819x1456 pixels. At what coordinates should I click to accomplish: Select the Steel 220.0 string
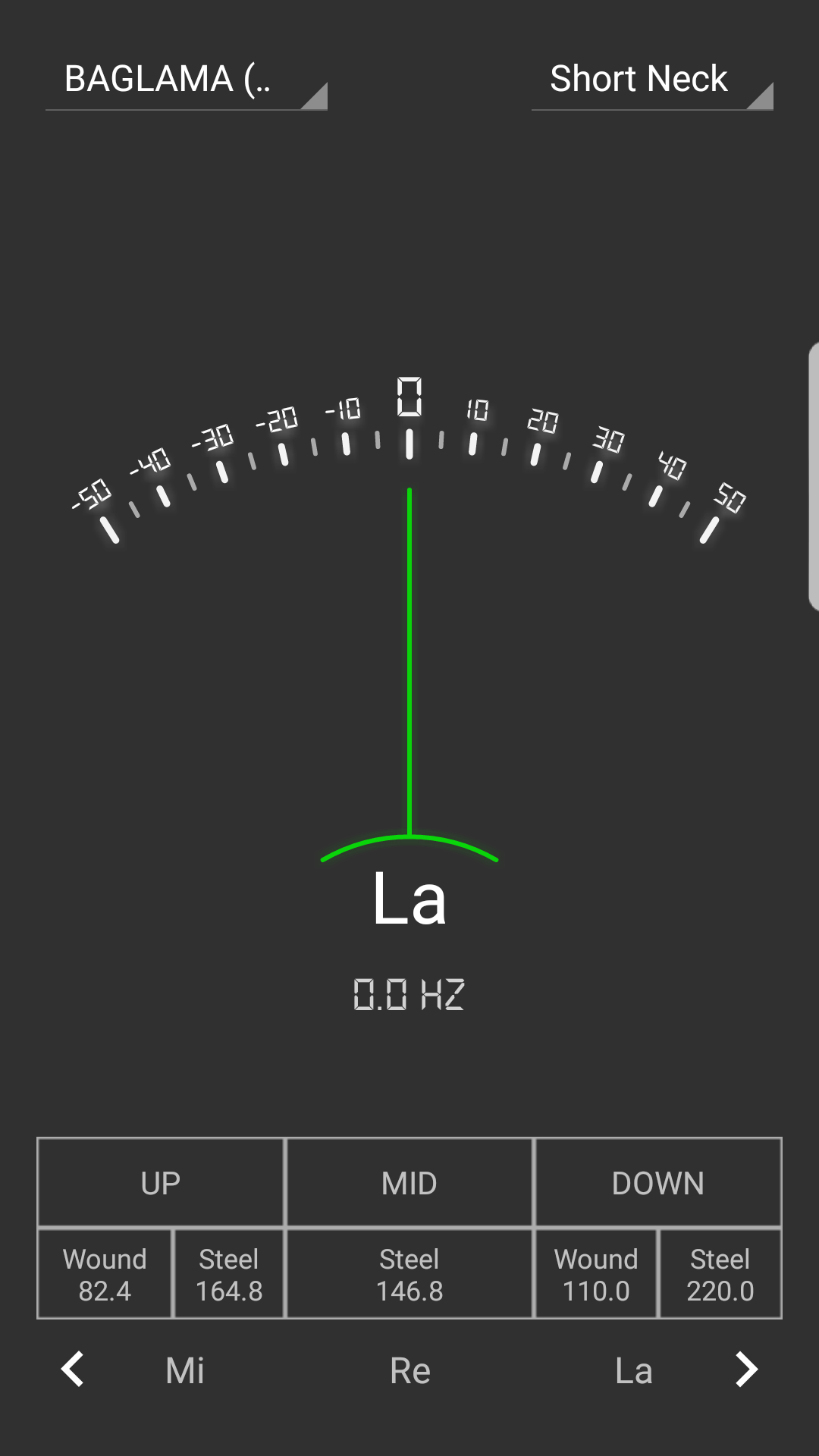point(720,1272)
